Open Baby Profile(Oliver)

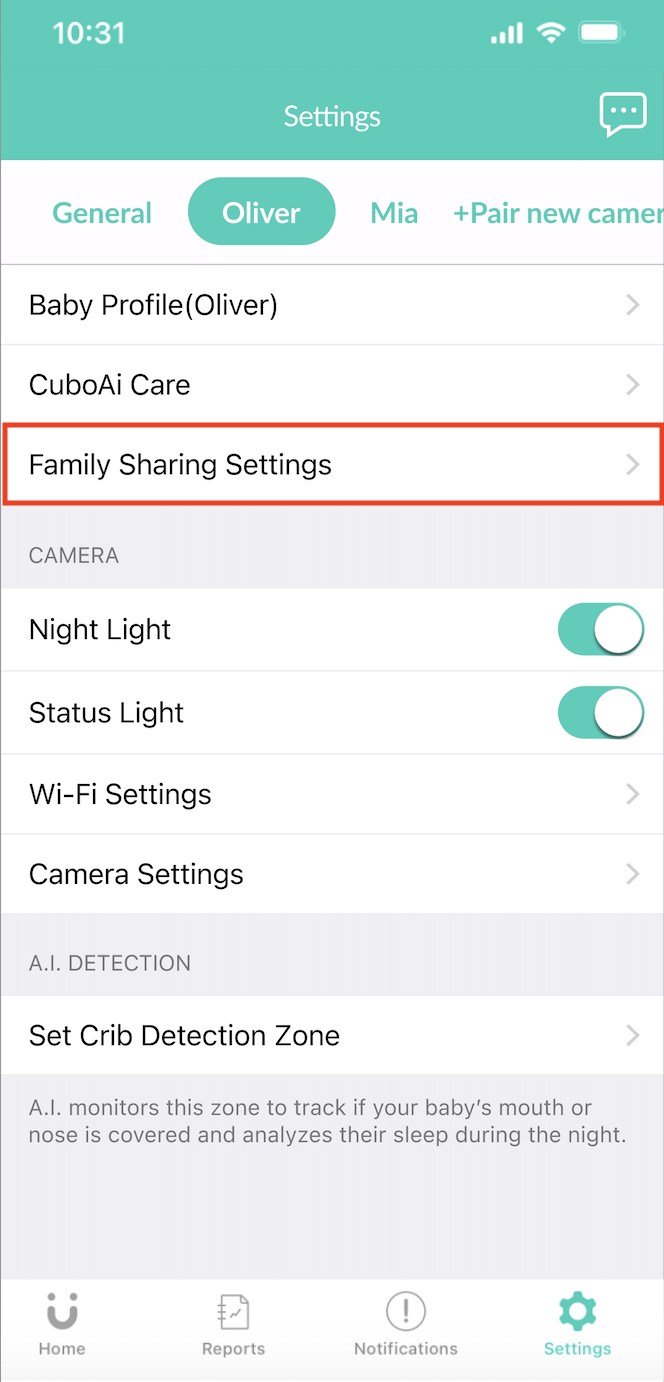coord(332,305)
